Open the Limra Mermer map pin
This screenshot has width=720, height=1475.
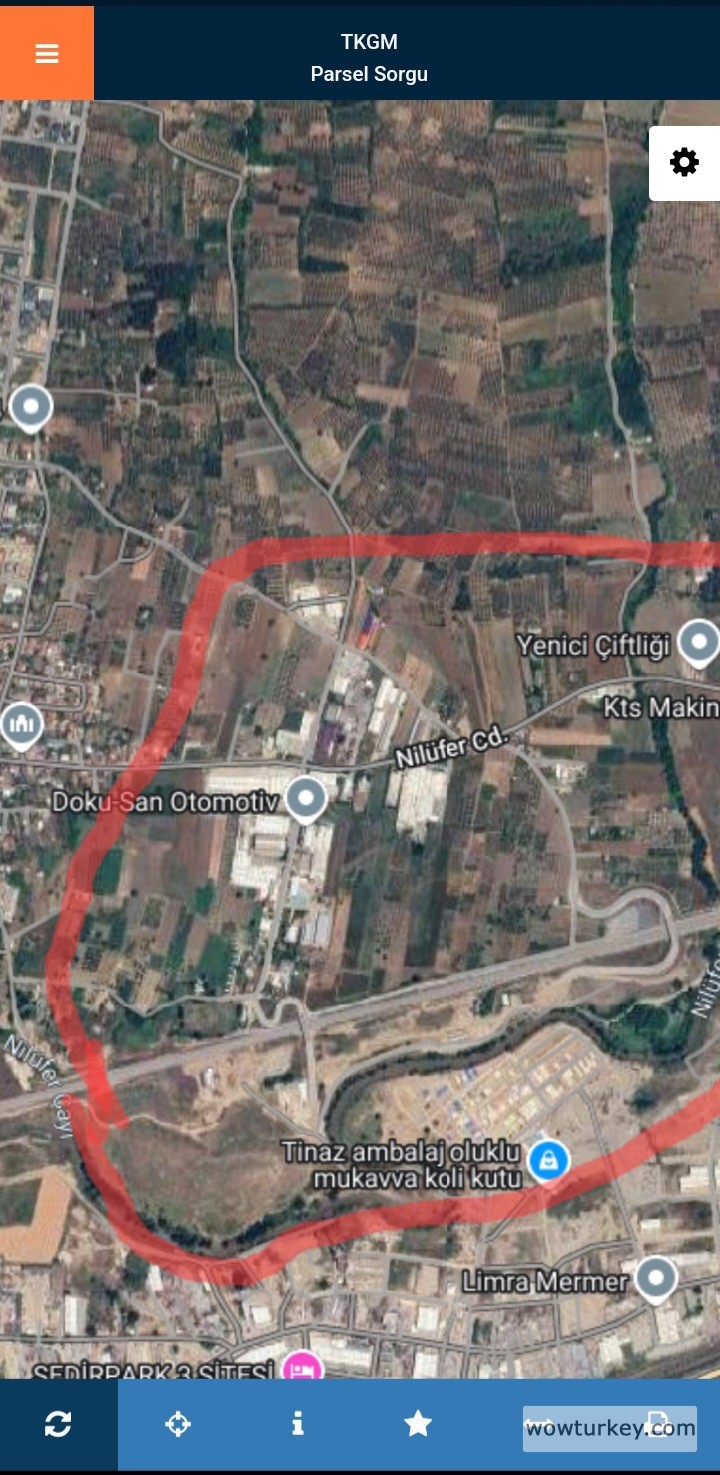pos(656,1277)
